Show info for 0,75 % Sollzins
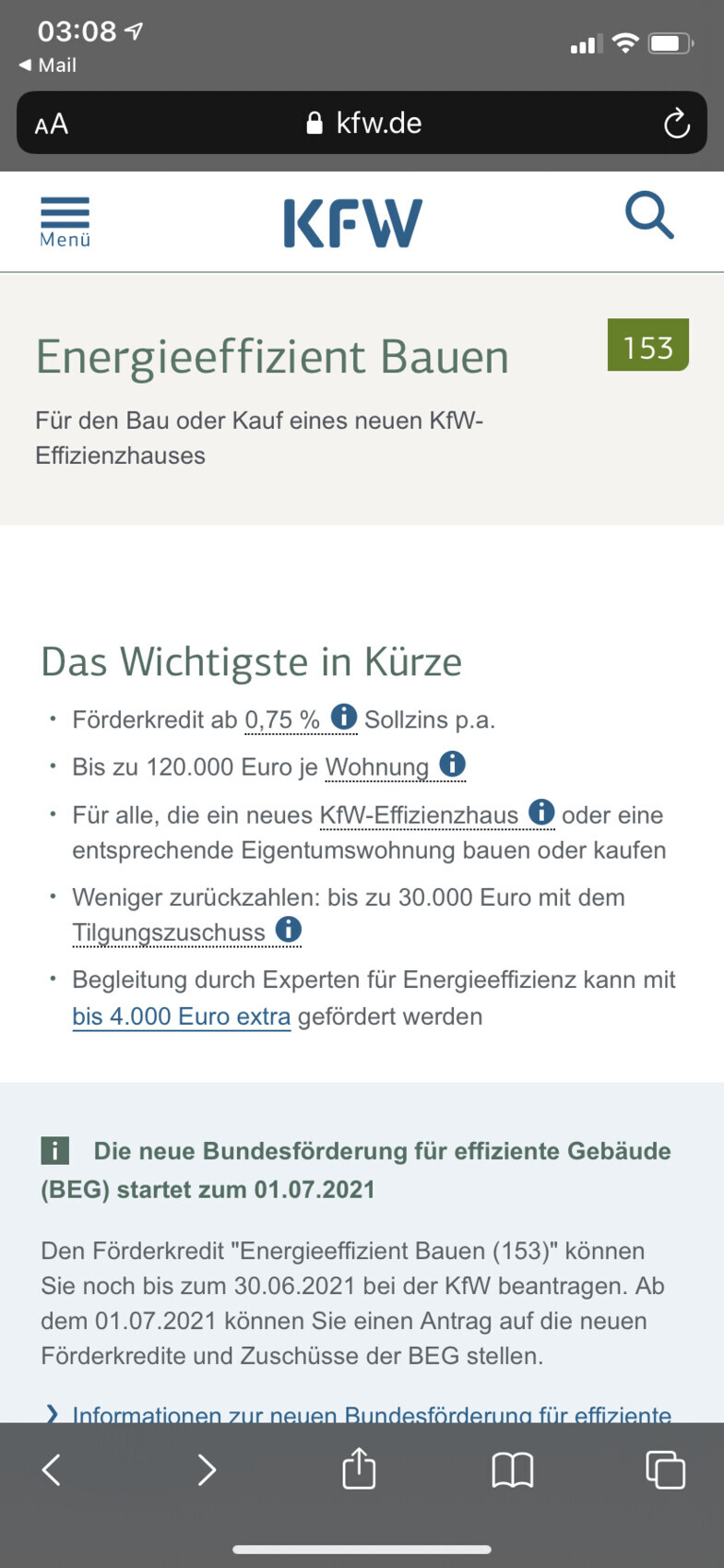Screen dimensions: 724x1568 pos(344,717)
